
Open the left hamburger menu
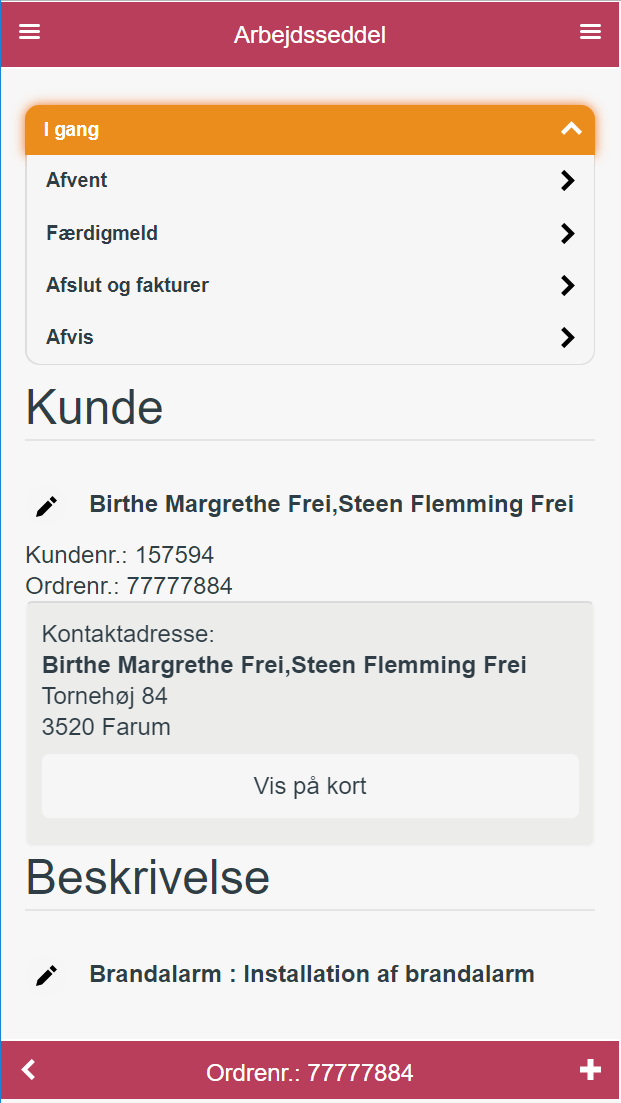click(30, 32)
